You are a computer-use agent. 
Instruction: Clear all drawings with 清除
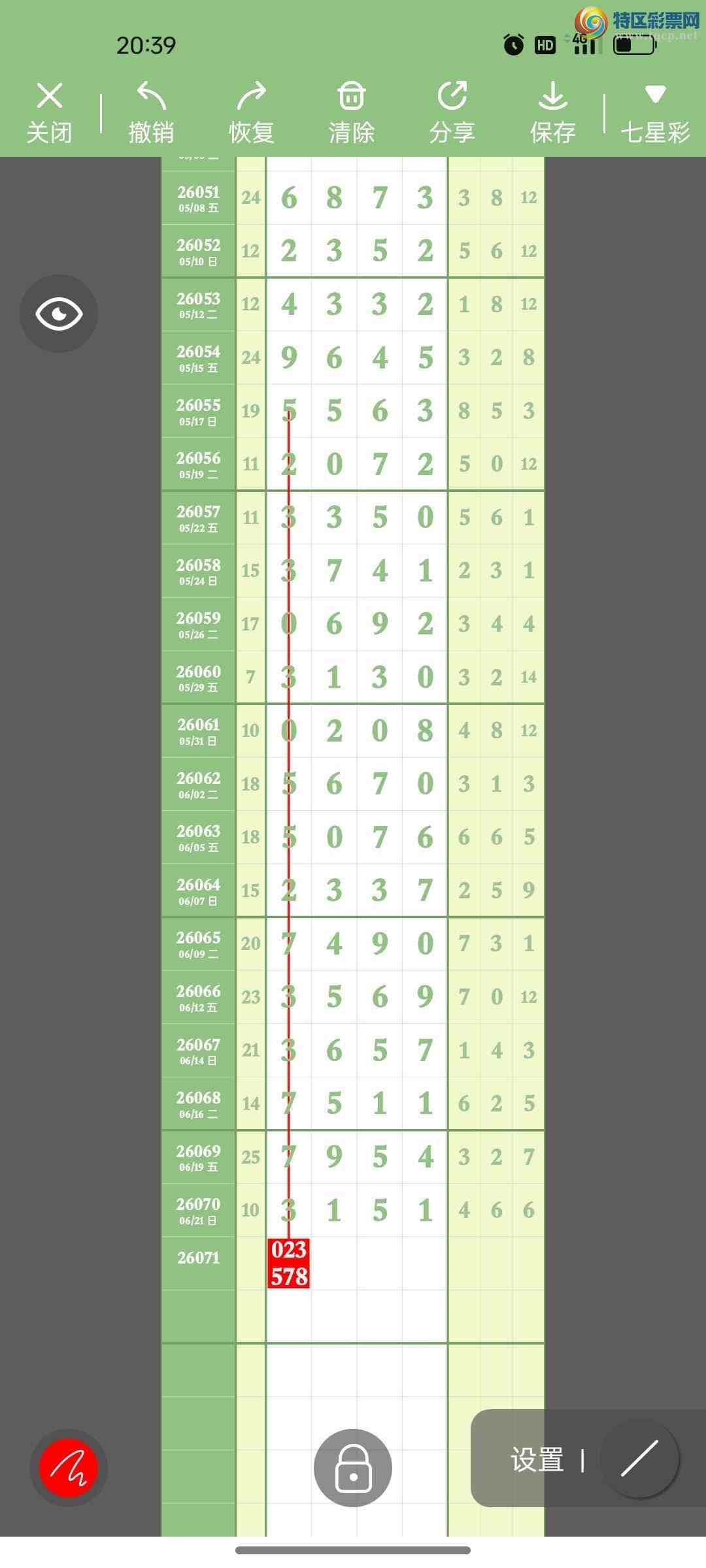(x=352, y=112)
